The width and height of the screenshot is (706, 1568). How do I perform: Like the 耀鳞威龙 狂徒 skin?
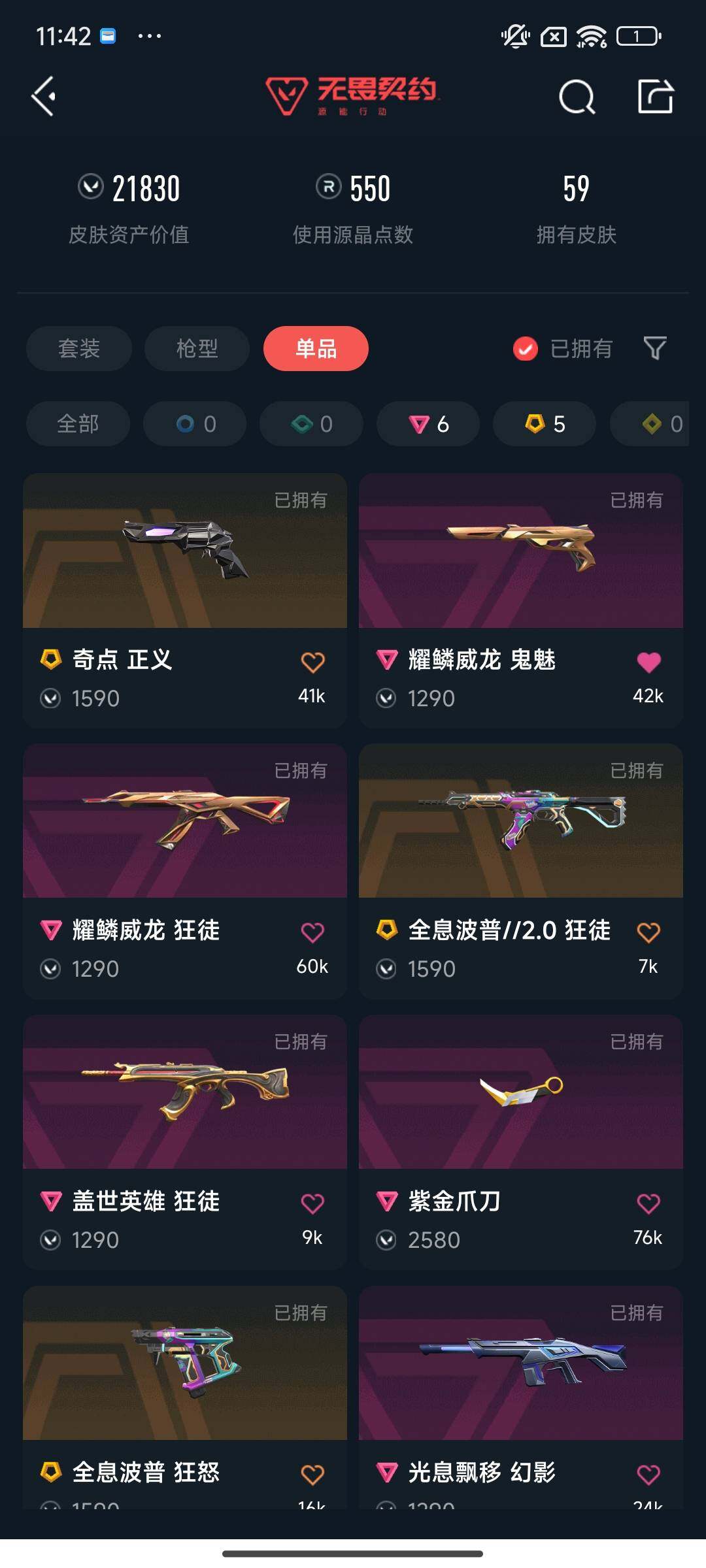click(x=312, y=932)
